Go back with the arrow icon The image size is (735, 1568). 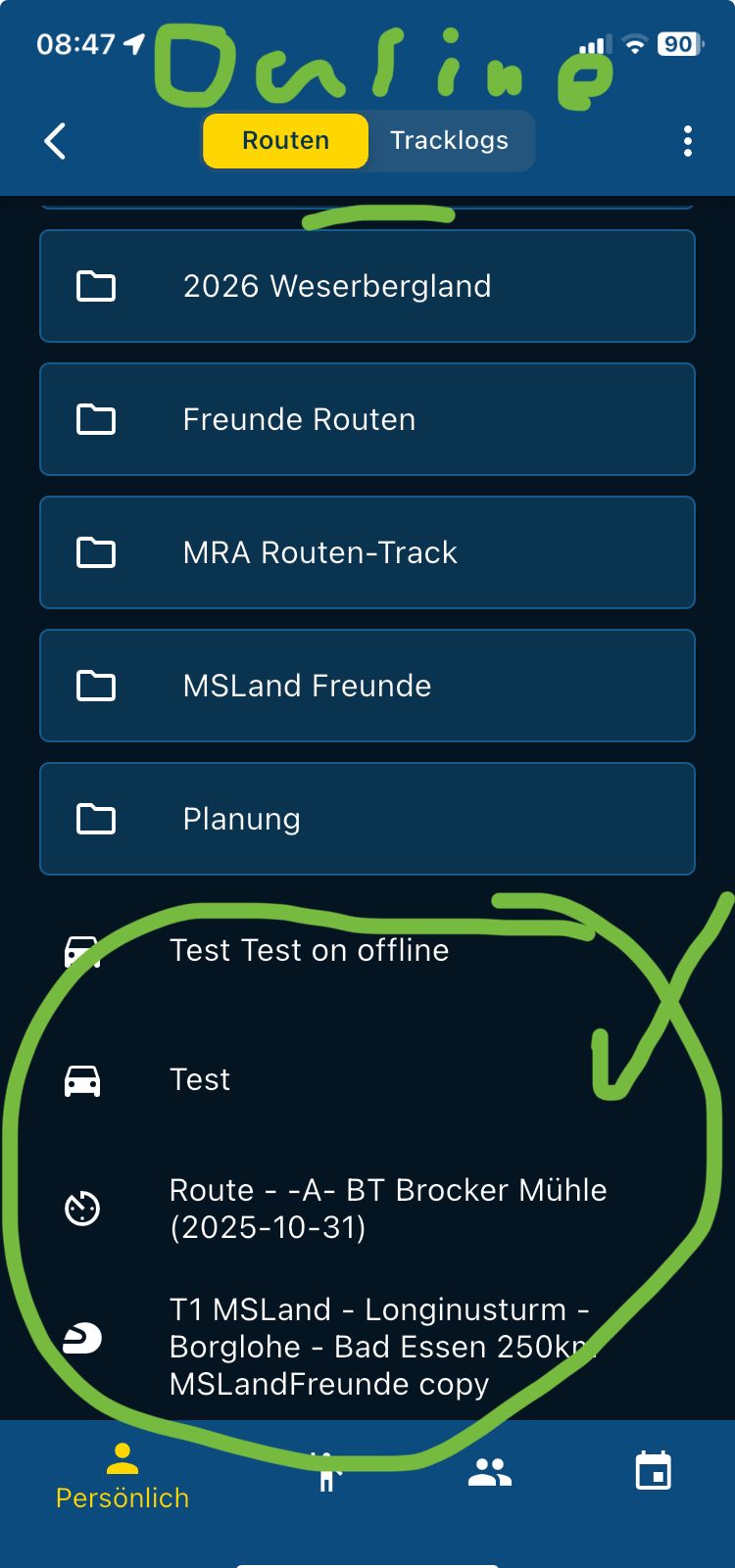click(56, 141)
